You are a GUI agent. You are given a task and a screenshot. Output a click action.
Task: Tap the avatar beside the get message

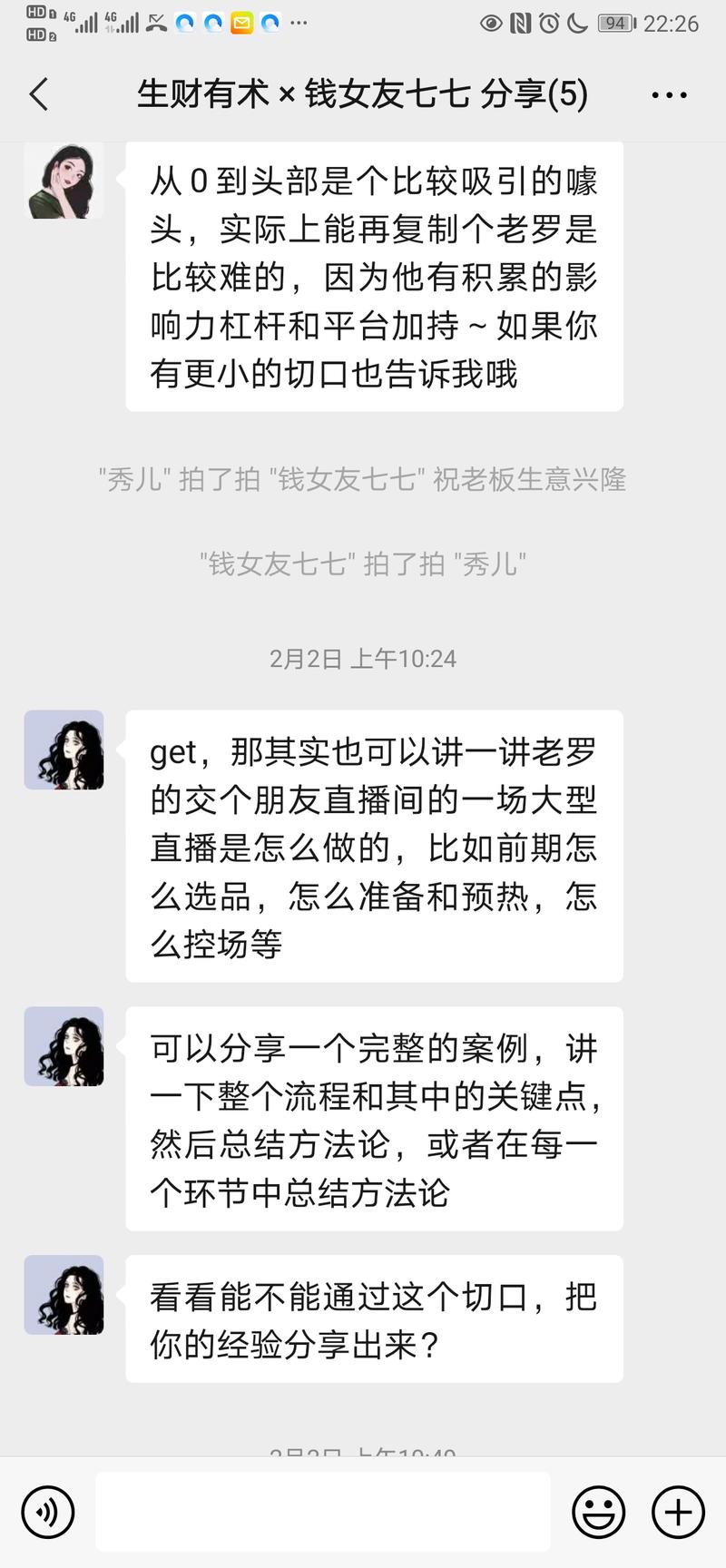coord(64,750)
